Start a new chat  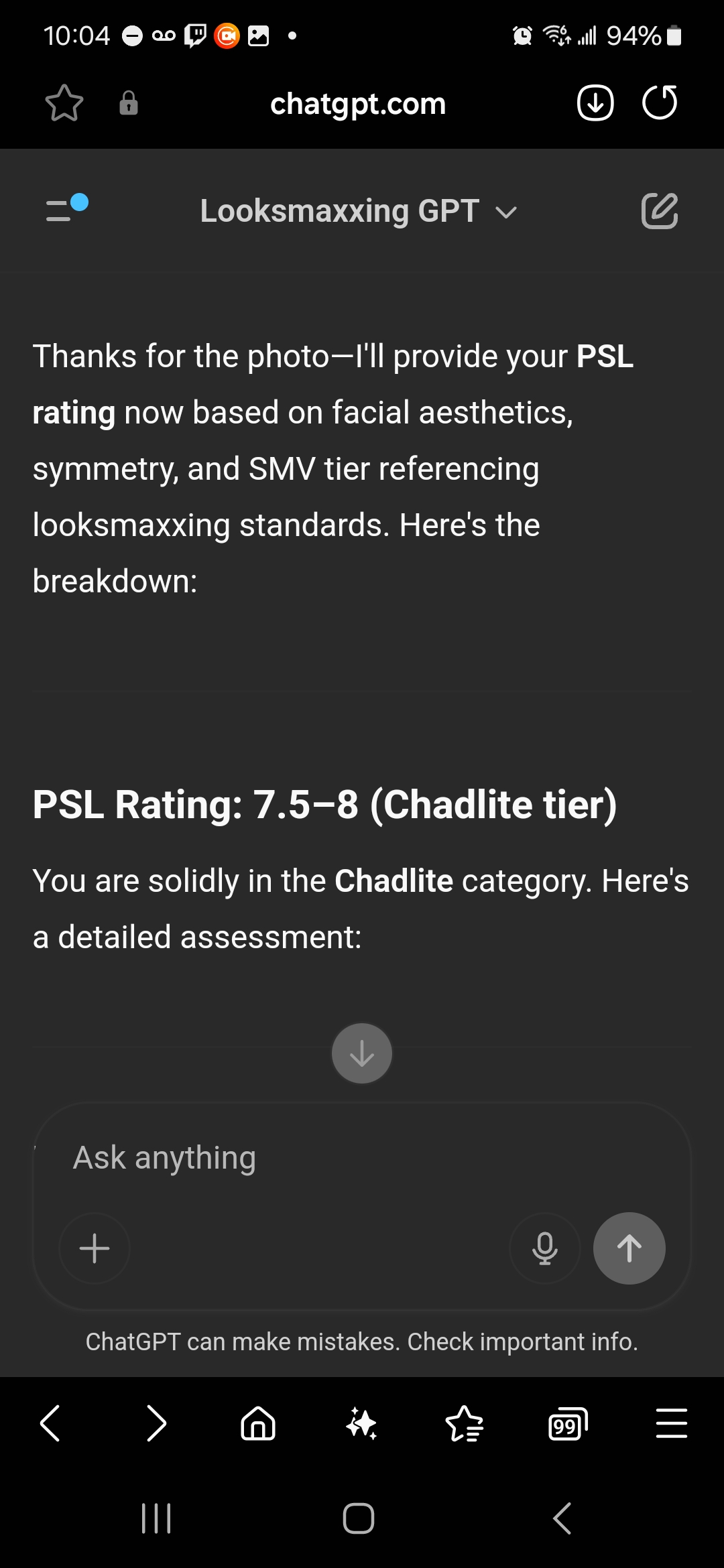[660, 212]
